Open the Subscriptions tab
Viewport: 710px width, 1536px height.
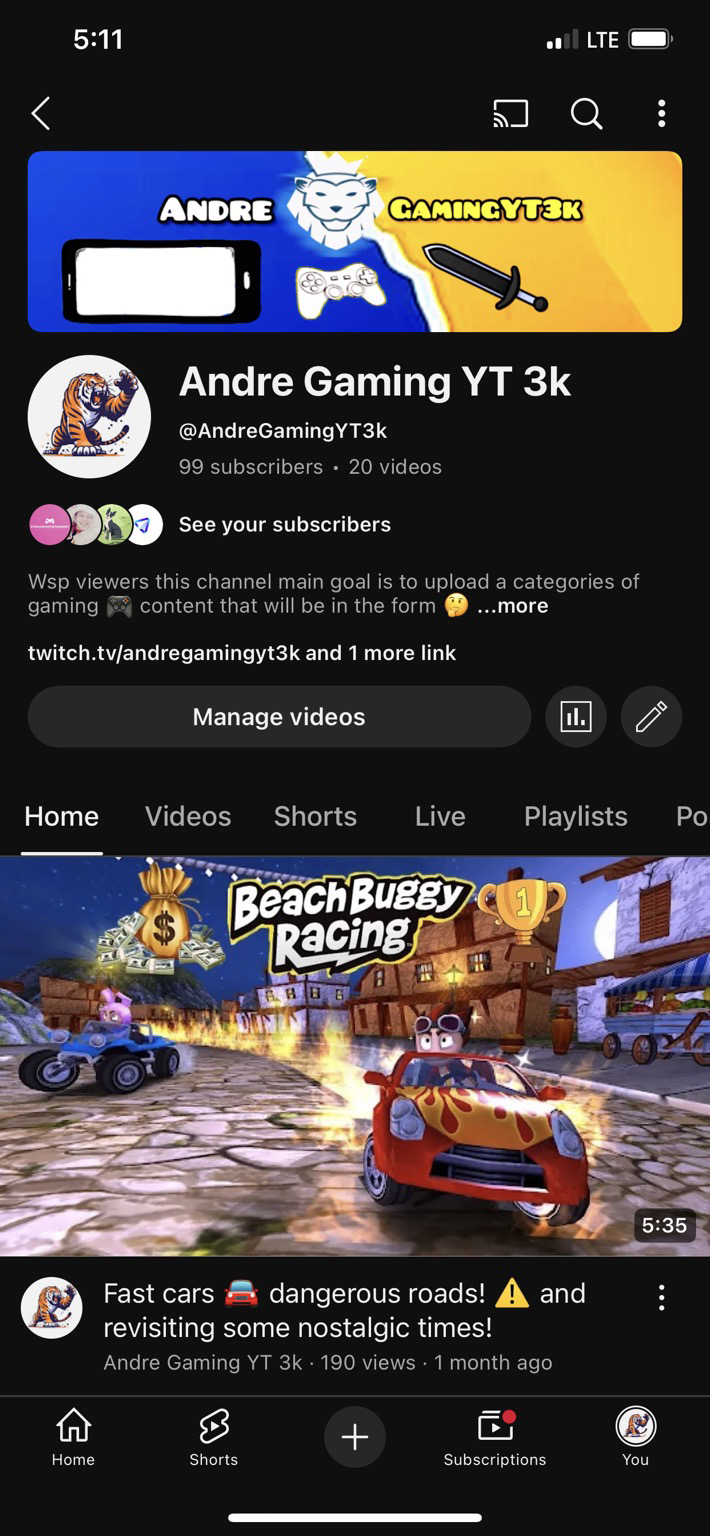coord(495,1438)
